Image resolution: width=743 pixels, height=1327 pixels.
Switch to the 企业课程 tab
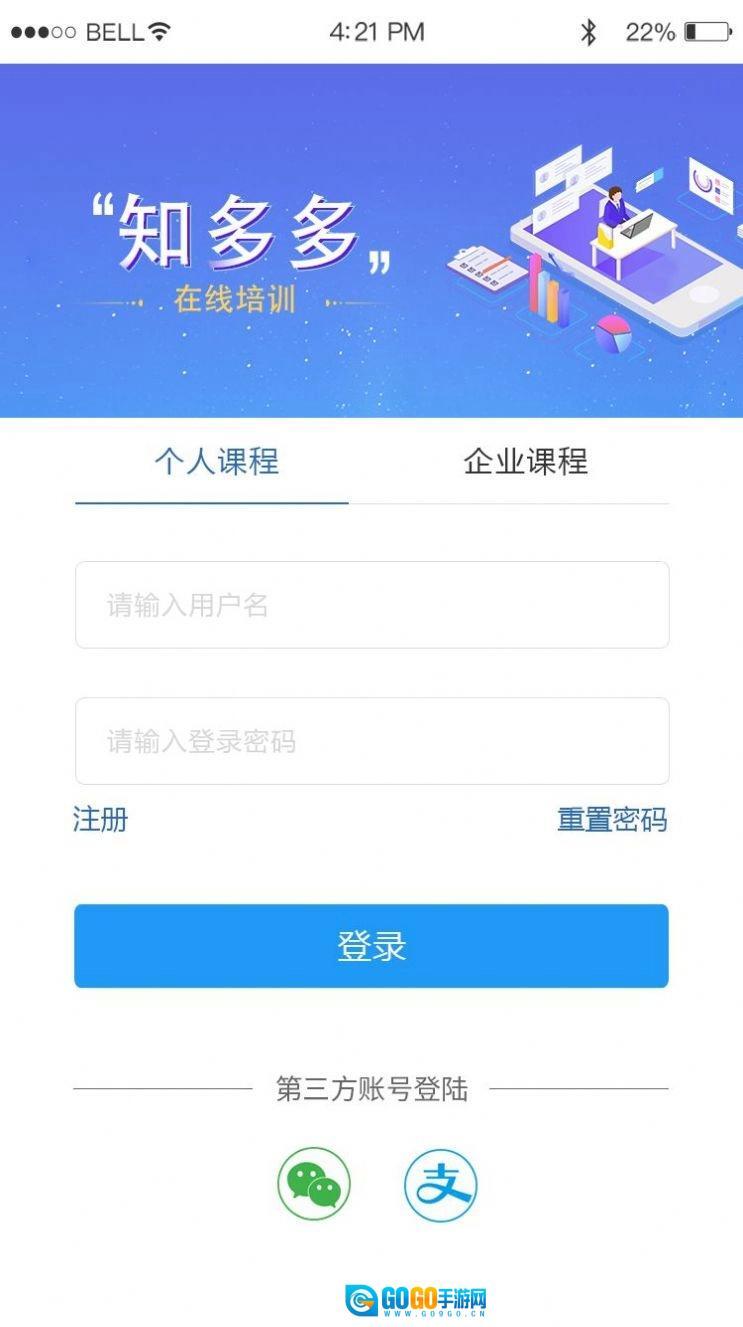tap(525, 462)
